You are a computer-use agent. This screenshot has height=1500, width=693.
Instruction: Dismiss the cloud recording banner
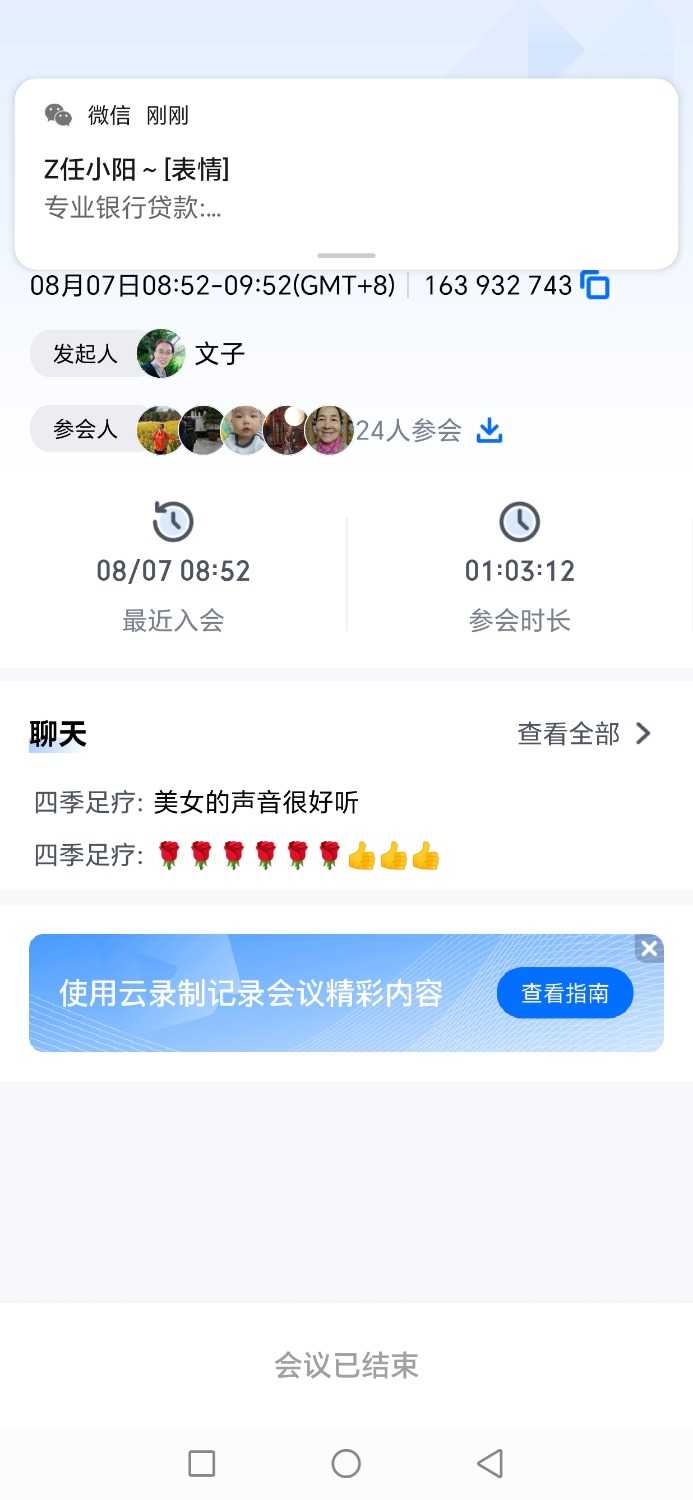tap(649, 948)
